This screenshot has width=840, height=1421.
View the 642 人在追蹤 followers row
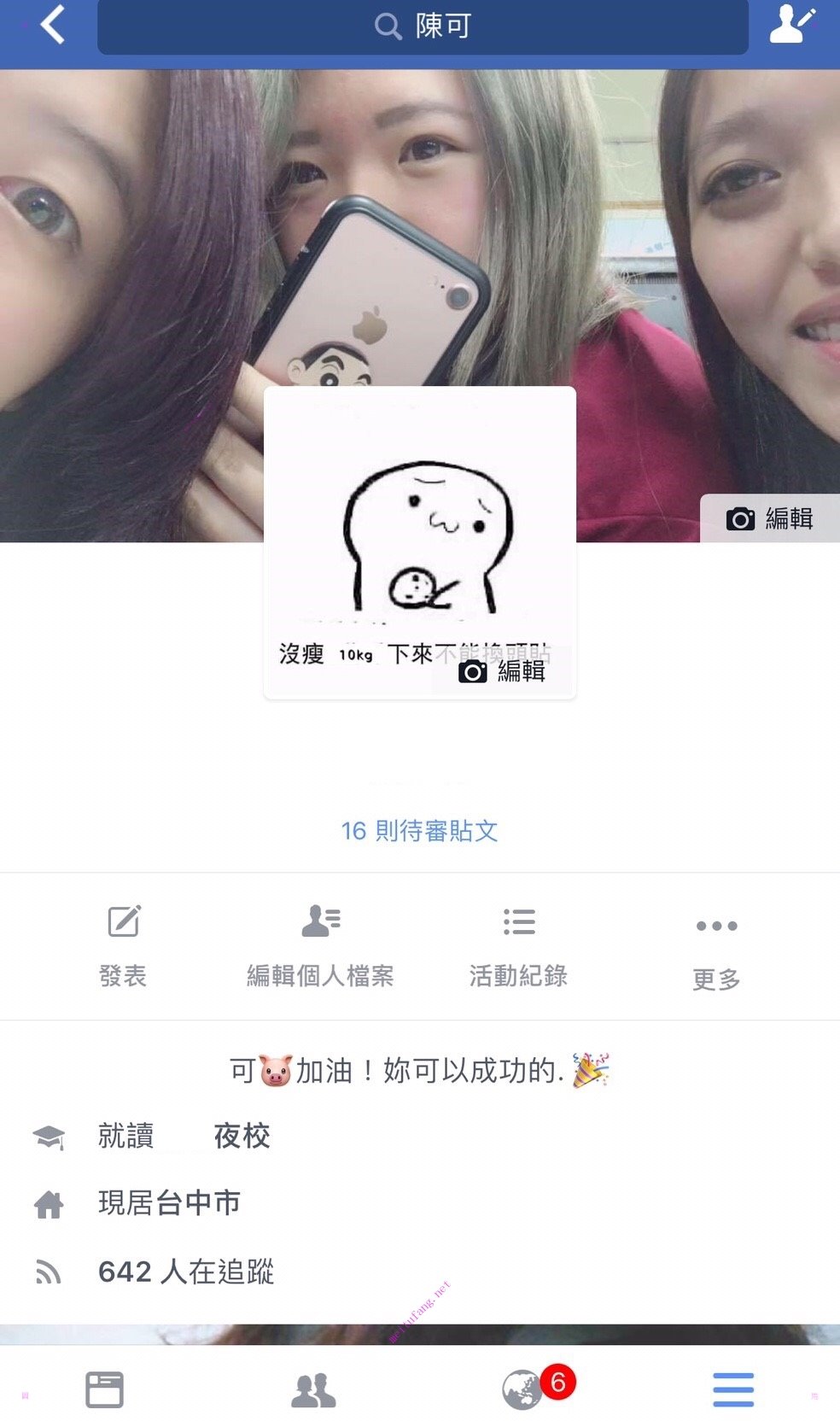click(x=186, y=1272)
